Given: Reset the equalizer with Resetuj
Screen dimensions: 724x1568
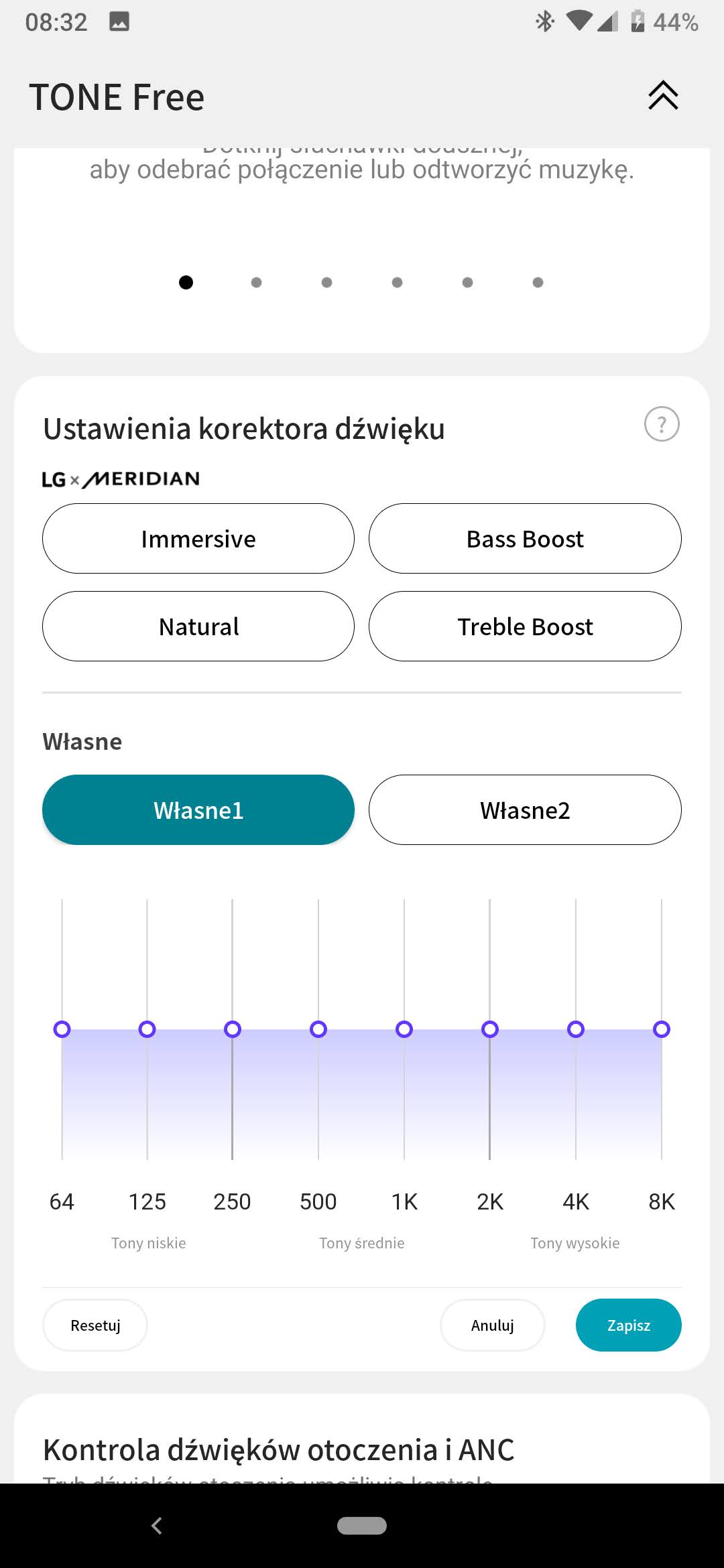Looking at the screenshot, I should [95, 1325].
